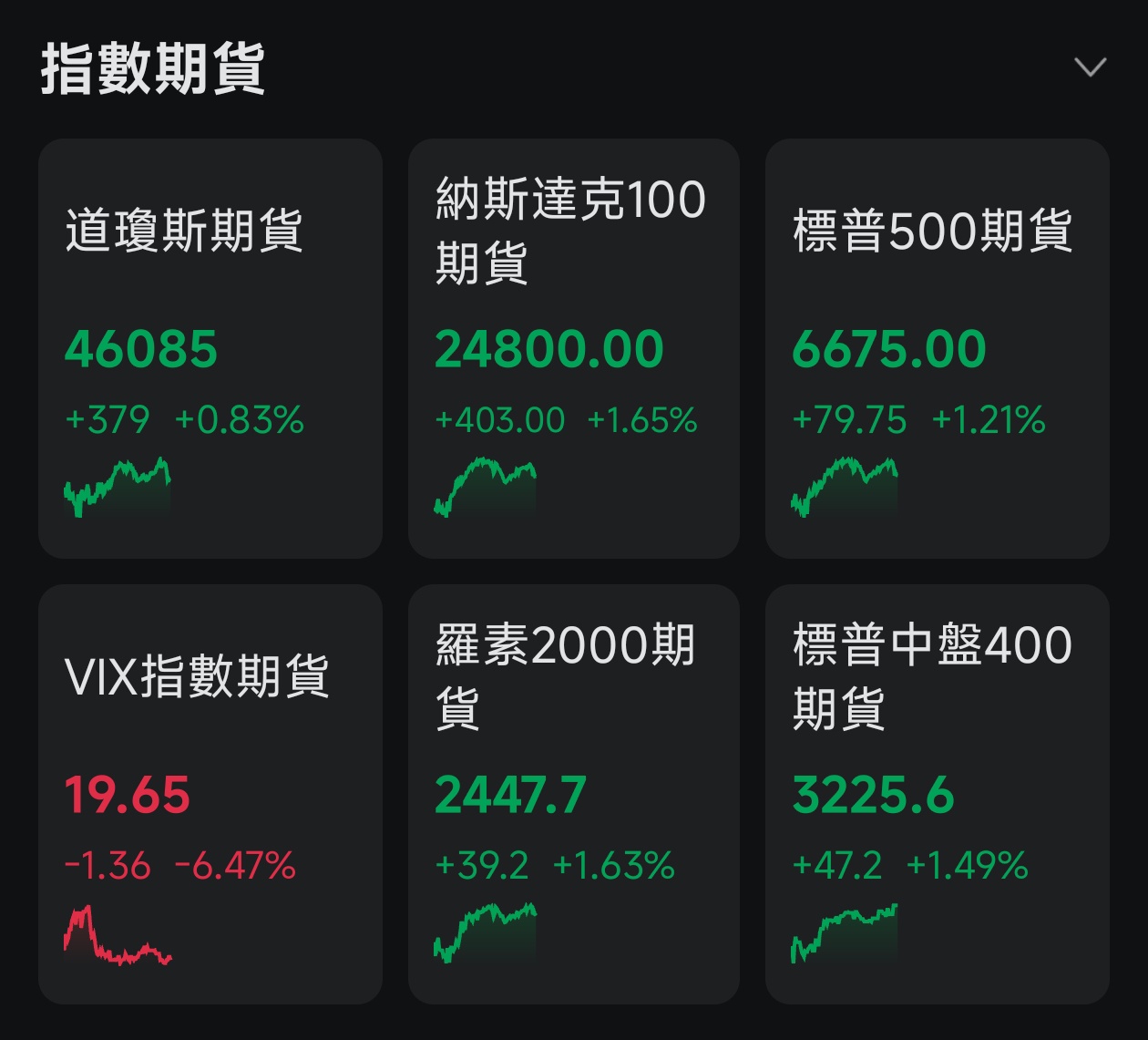The width and height of the screenshot is (1148, 1040).
Task: Open the 標普中盤400期貨 card
Action: point(937,794)
